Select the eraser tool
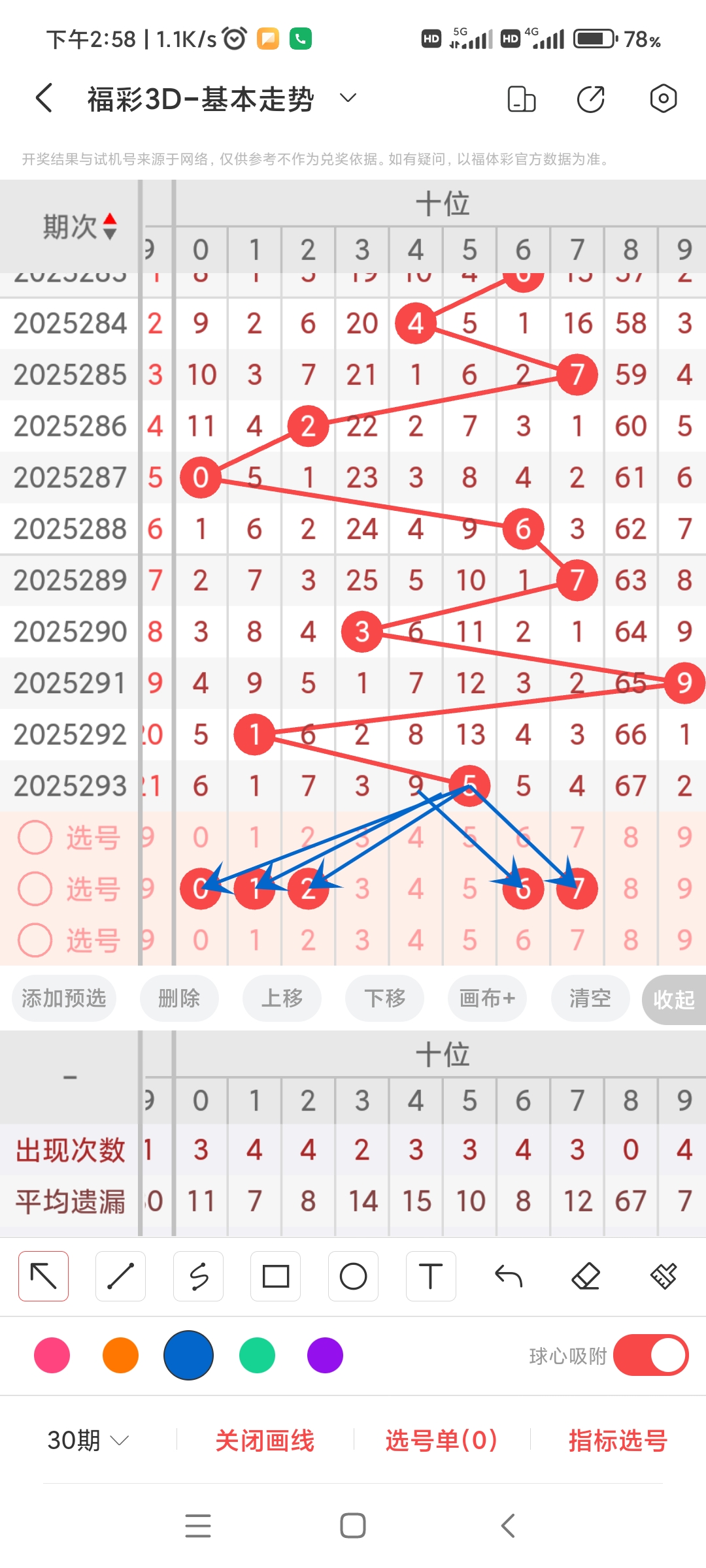This screenshot has width=706, height=1568. tap(586, 1275)
